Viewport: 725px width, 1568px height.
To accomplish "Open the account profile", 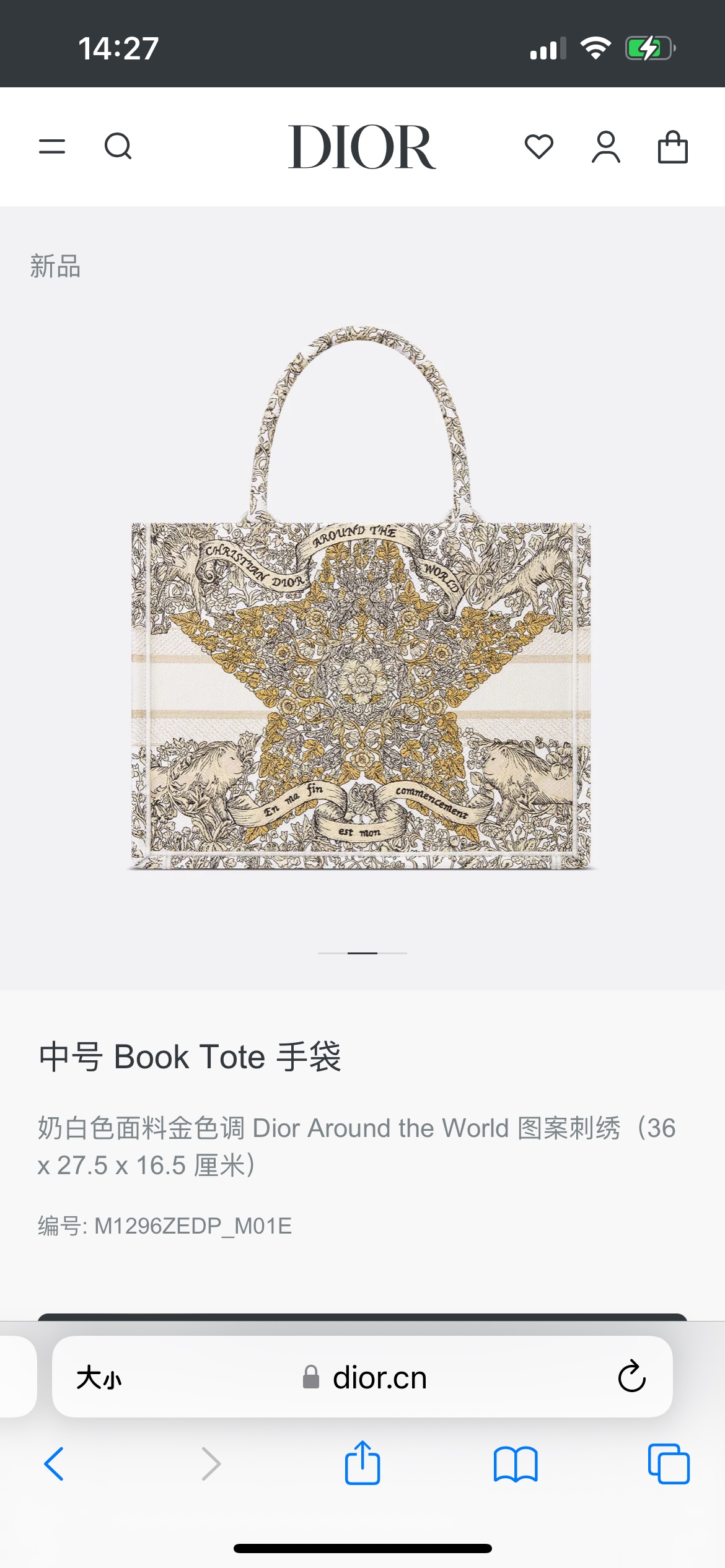I will point(605,147).
